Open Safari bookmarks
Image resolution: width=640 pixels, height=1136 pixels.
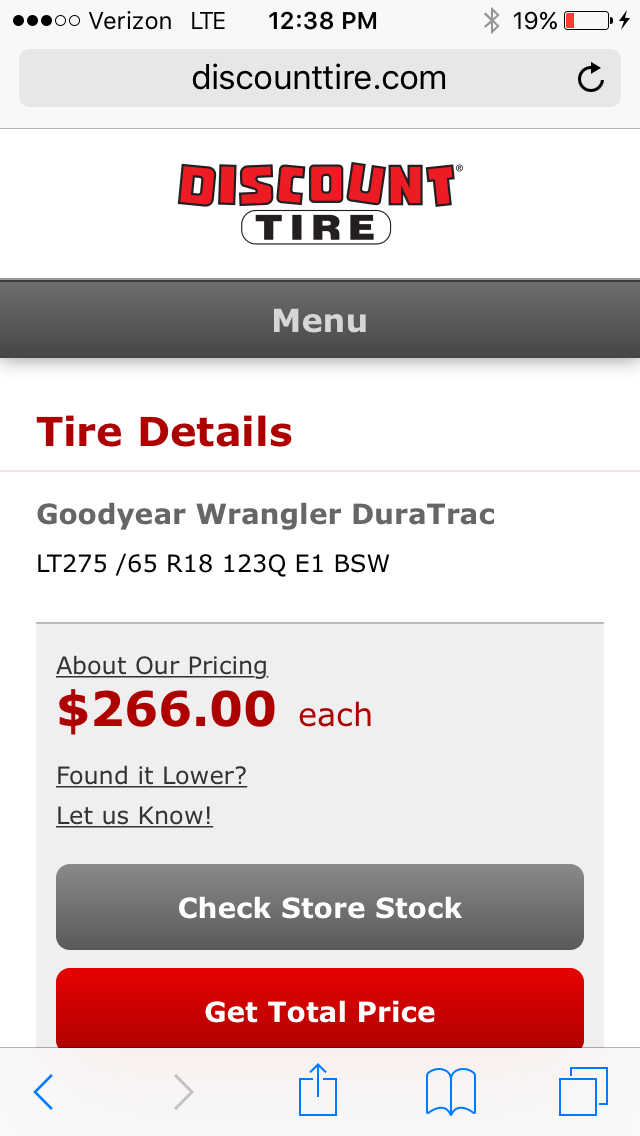[451, 1091]
